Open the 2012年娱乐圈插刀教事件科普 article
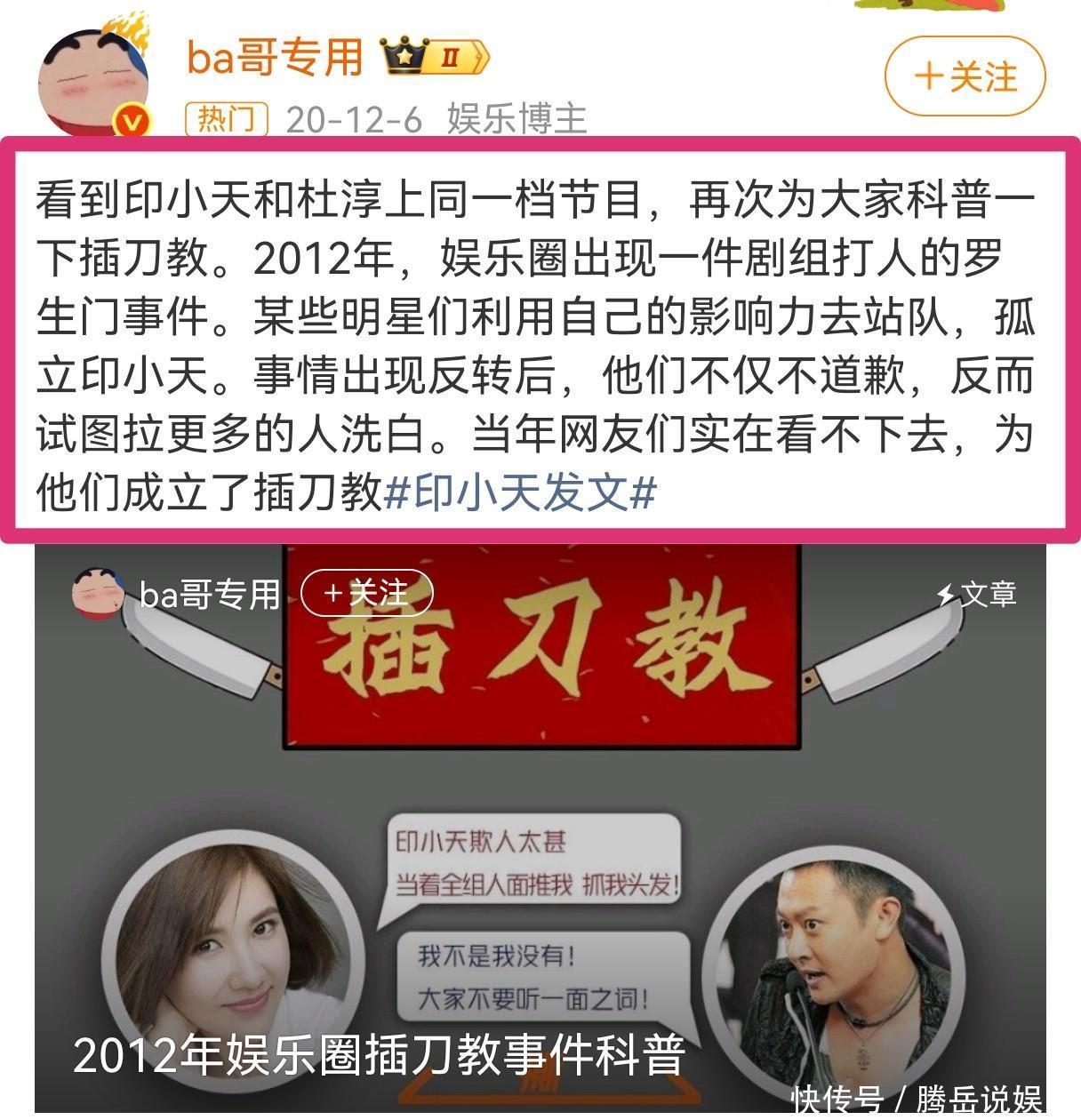The image size is (1081, 1120). coord(380,1055)
